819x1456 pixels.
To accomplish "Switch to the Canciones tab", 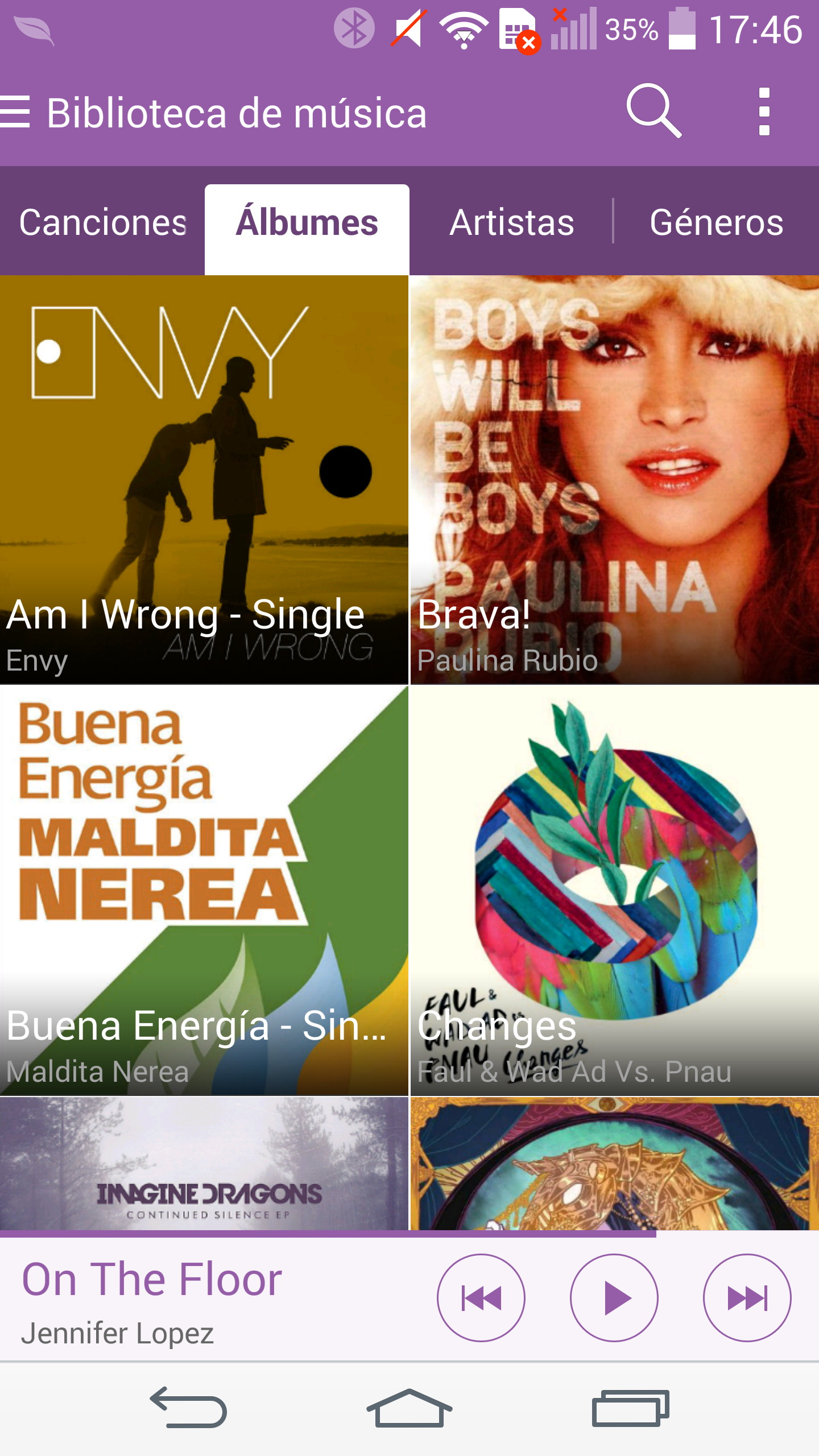I will pyautogui.click(x=102, y=222).
